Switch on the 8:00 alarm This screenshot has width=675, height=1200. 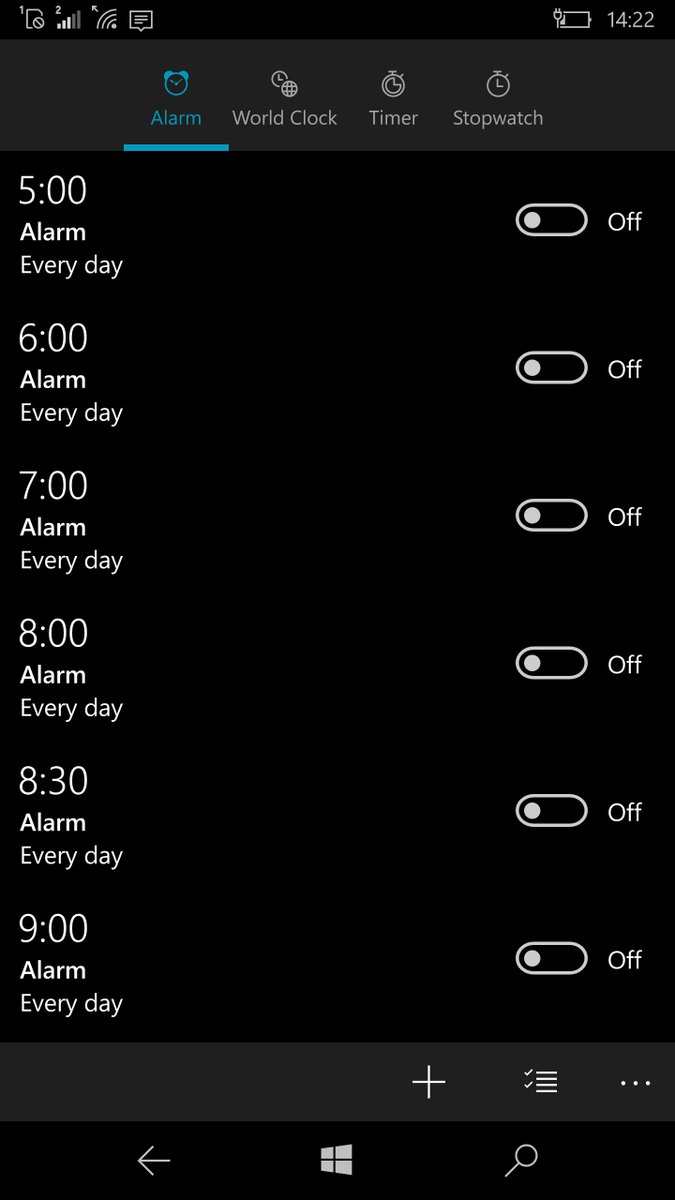551,663
